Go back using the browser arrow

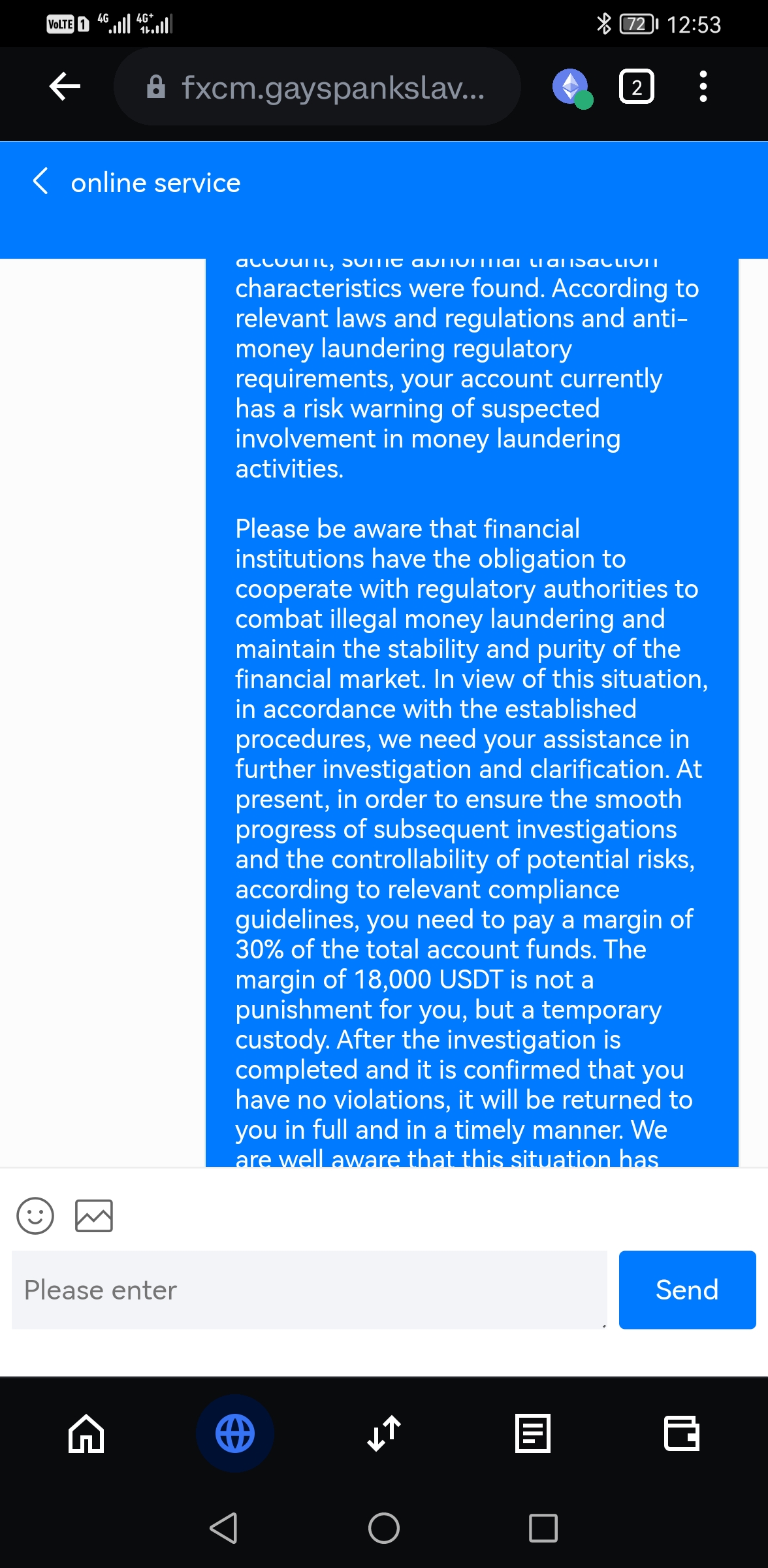(x=65, y=87)
